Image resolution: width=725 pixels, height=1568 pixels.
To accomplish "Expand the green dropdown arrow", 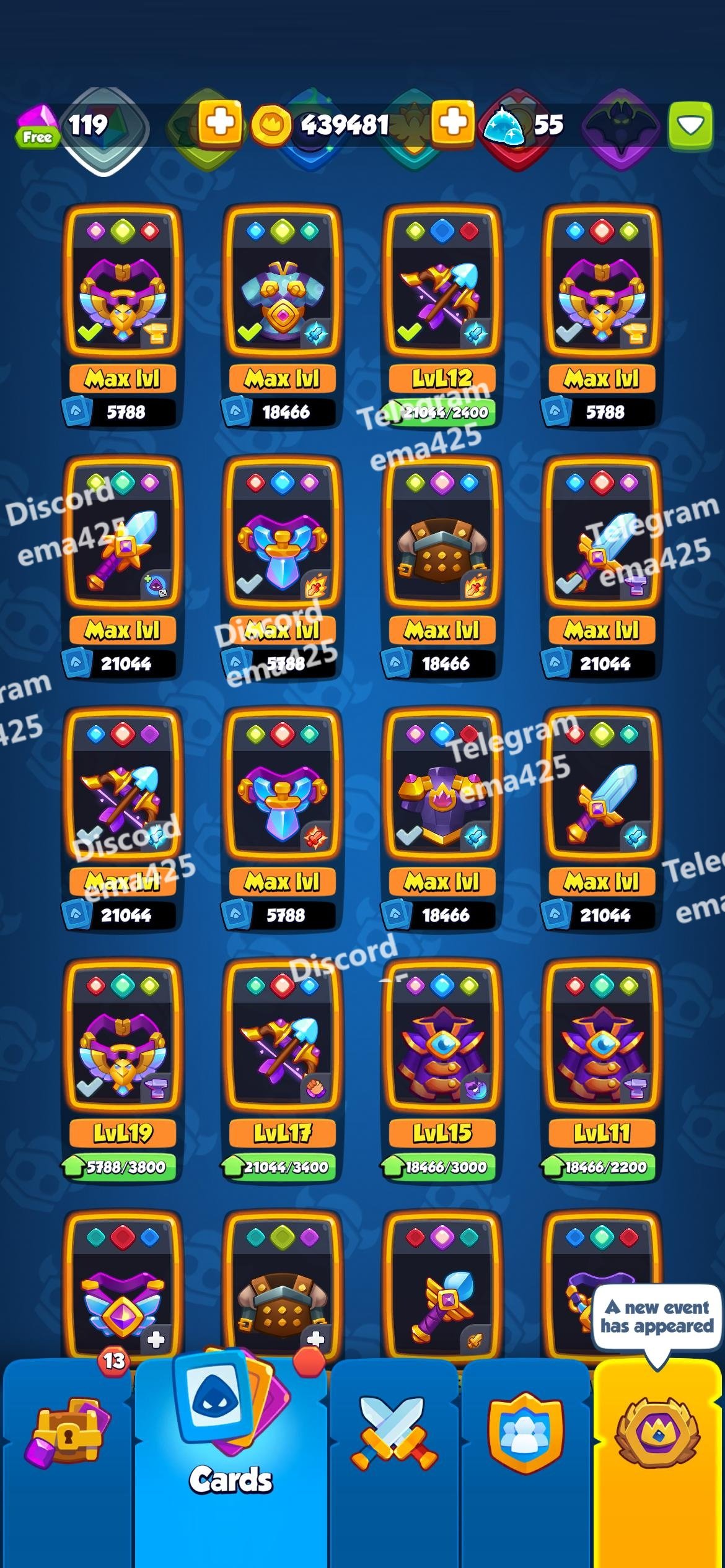I will [690, 126].
